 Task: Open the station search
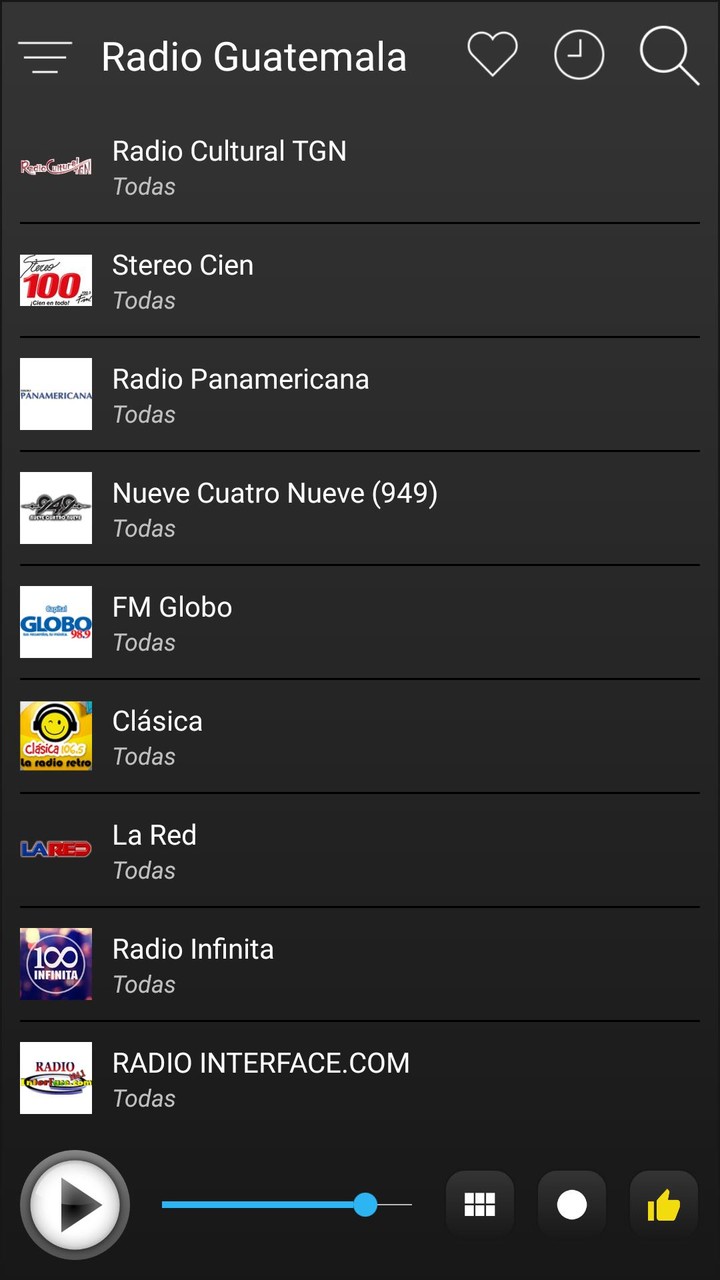pyautogui.click(x=667, y=56)
